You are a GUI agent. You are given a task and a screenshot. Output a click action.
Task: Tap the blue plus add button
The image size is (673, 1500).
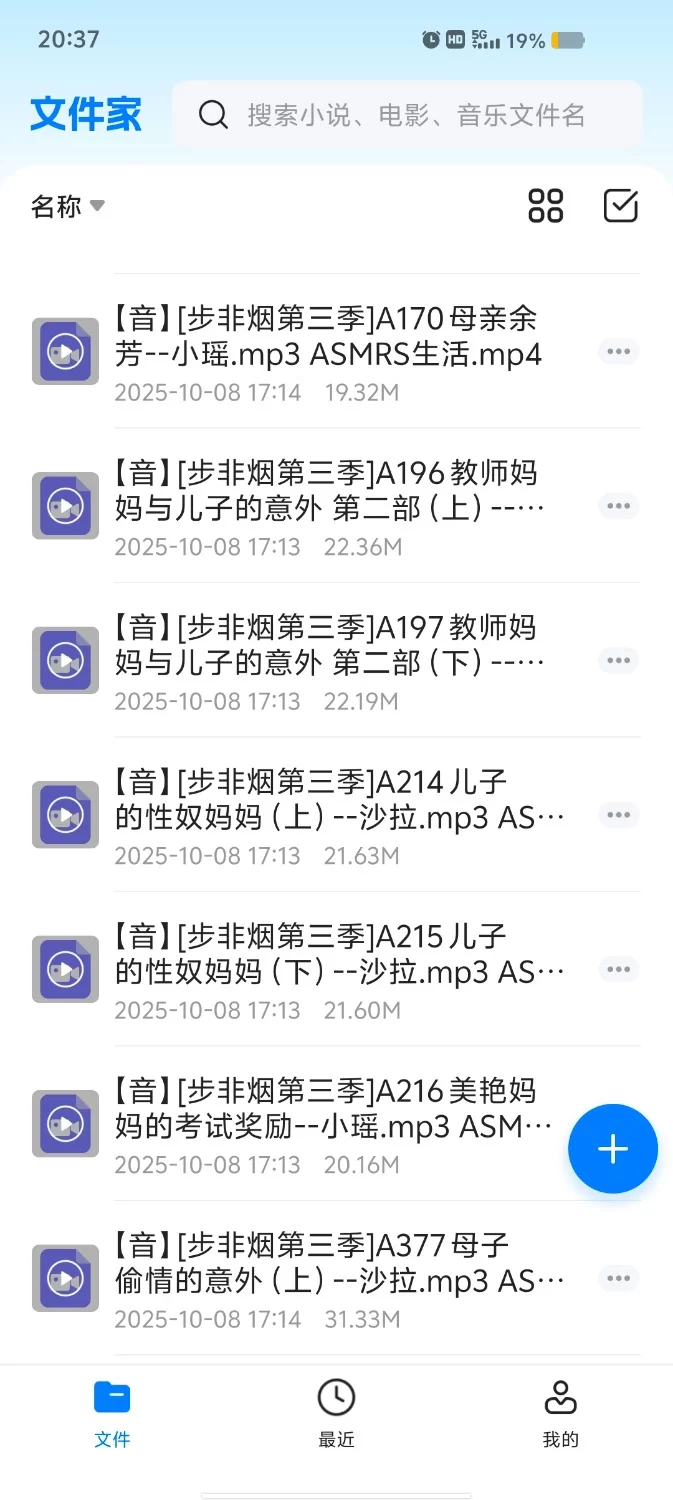612,1149
